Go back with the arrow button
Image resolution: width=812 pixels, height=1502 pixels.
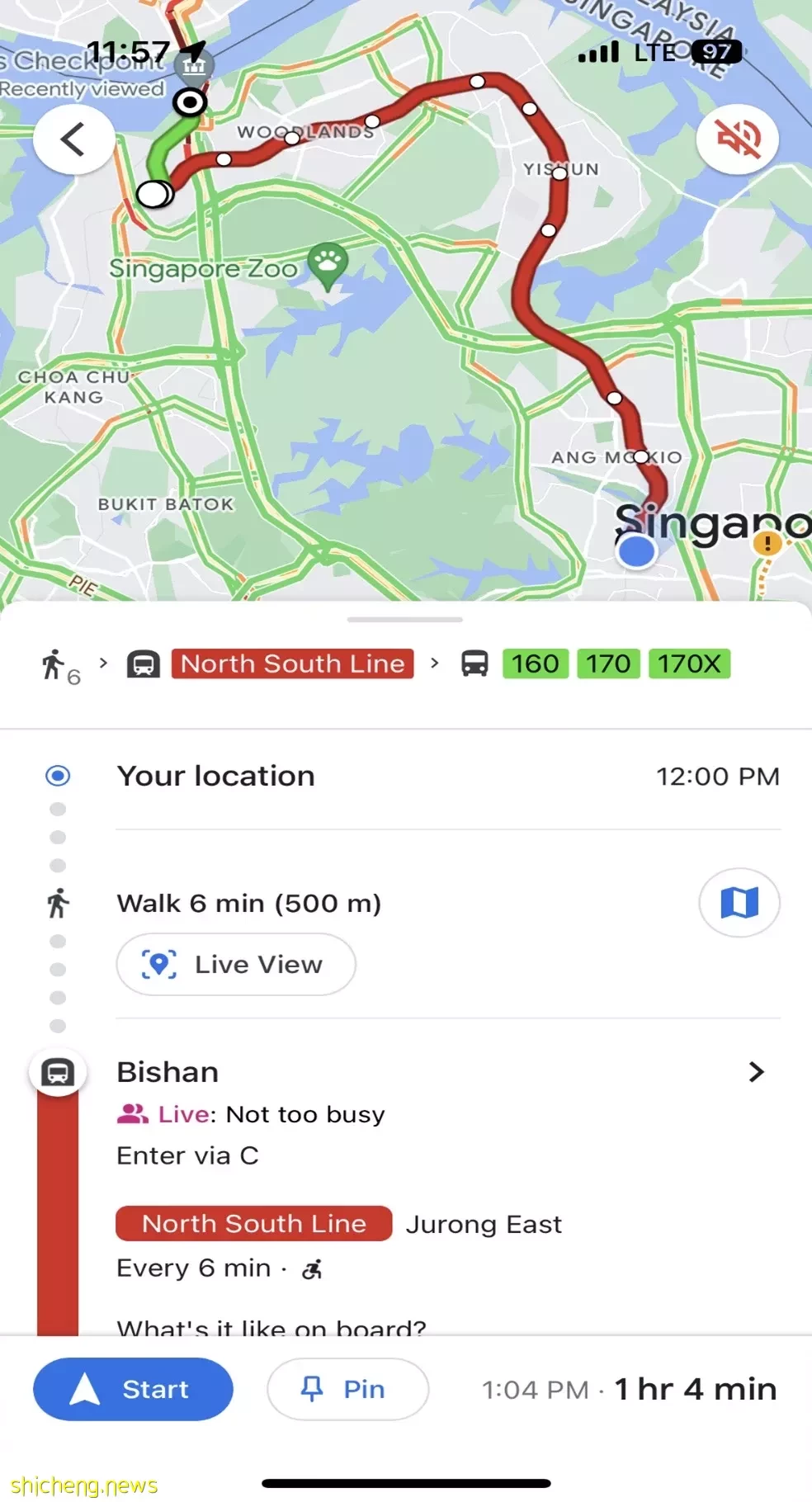pos(73,139)
